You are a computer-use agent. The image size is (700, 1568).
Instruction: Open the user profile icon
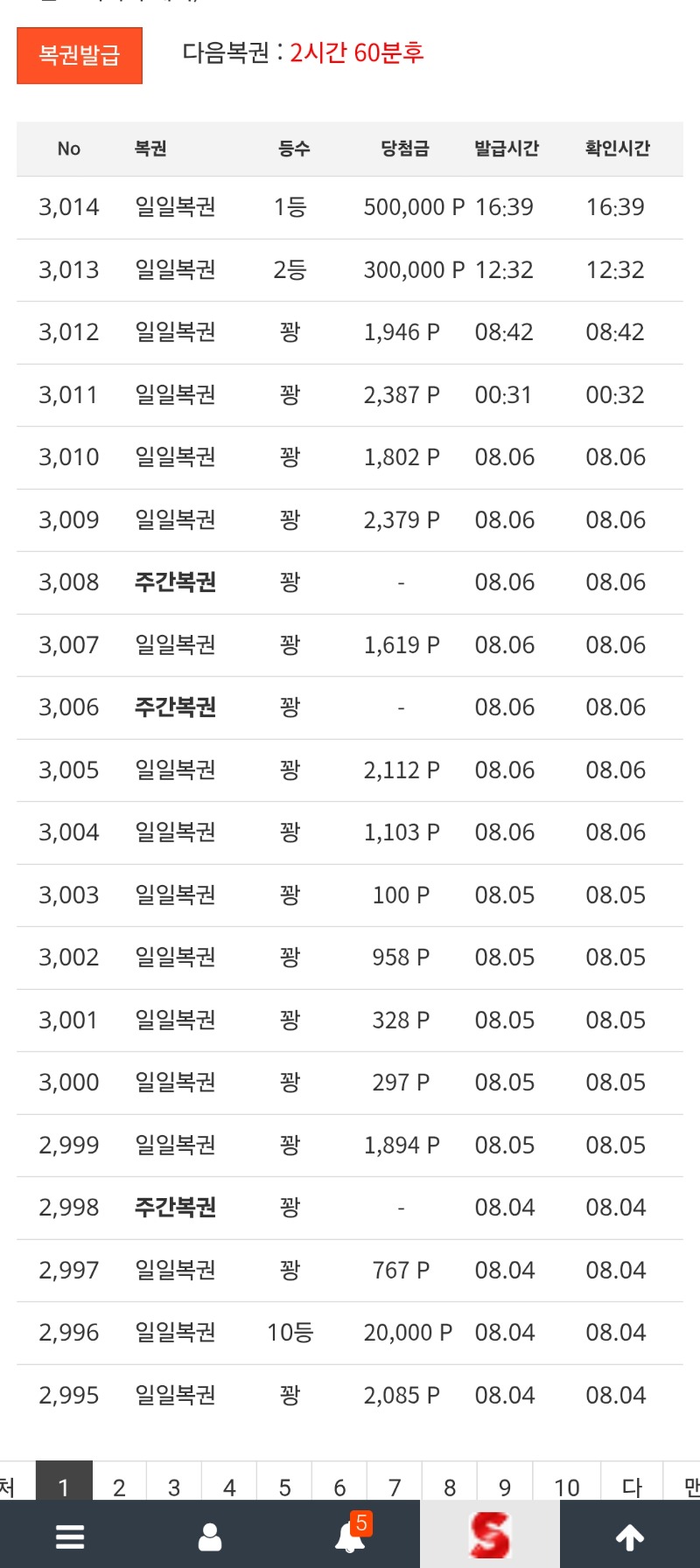(x=210, y=1537)
